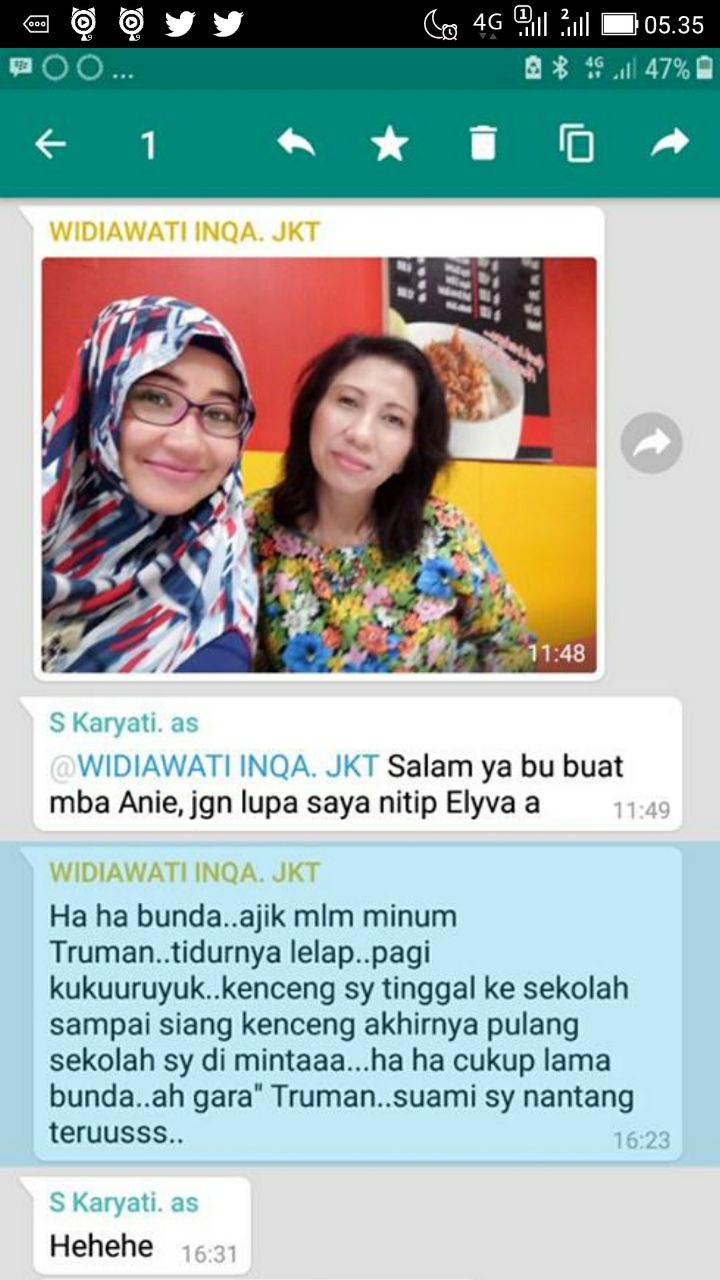The height and width of the screenshot is (1280, 720).
Task: Delete the selected message
Action: pyautogui.click(x=483, y=145)
